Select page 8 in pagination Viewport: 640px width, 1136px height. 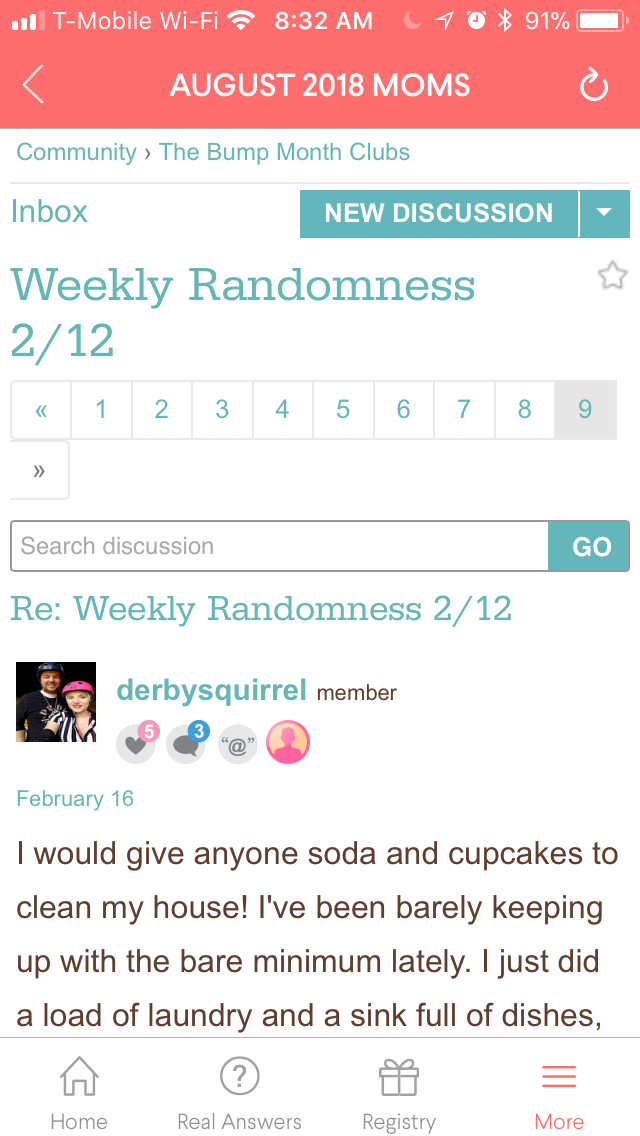coord(524,409)
